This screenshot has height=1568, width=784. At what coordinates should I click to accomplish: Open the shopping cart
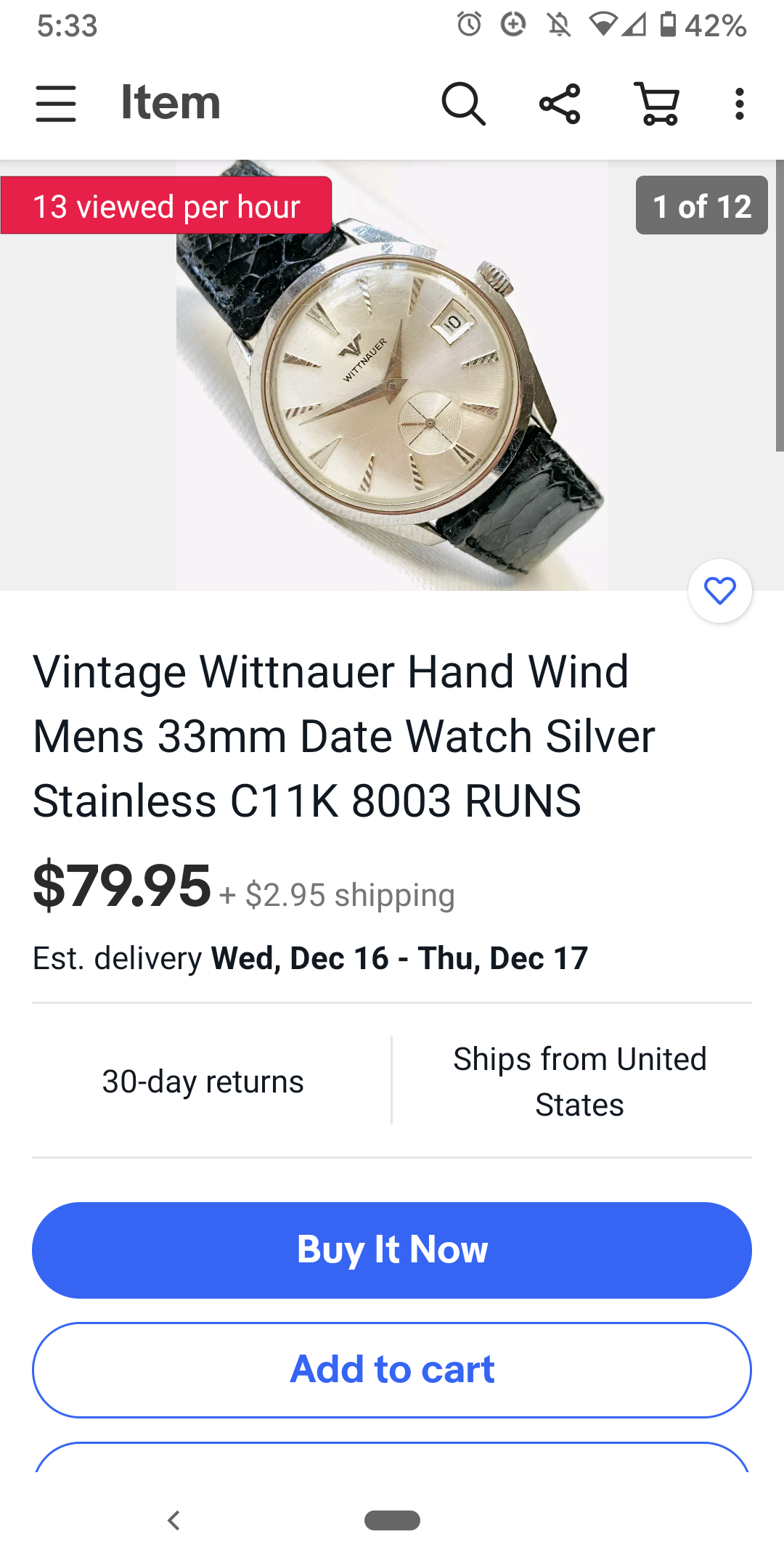[x=657, y=103]
